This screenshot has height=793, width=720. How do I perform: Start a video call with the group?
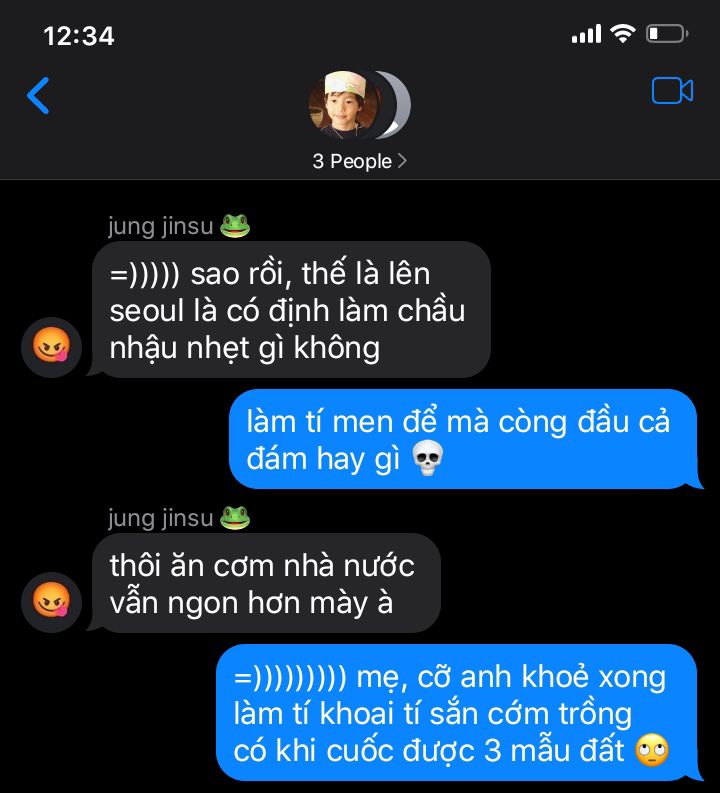[x=672, y=92]
